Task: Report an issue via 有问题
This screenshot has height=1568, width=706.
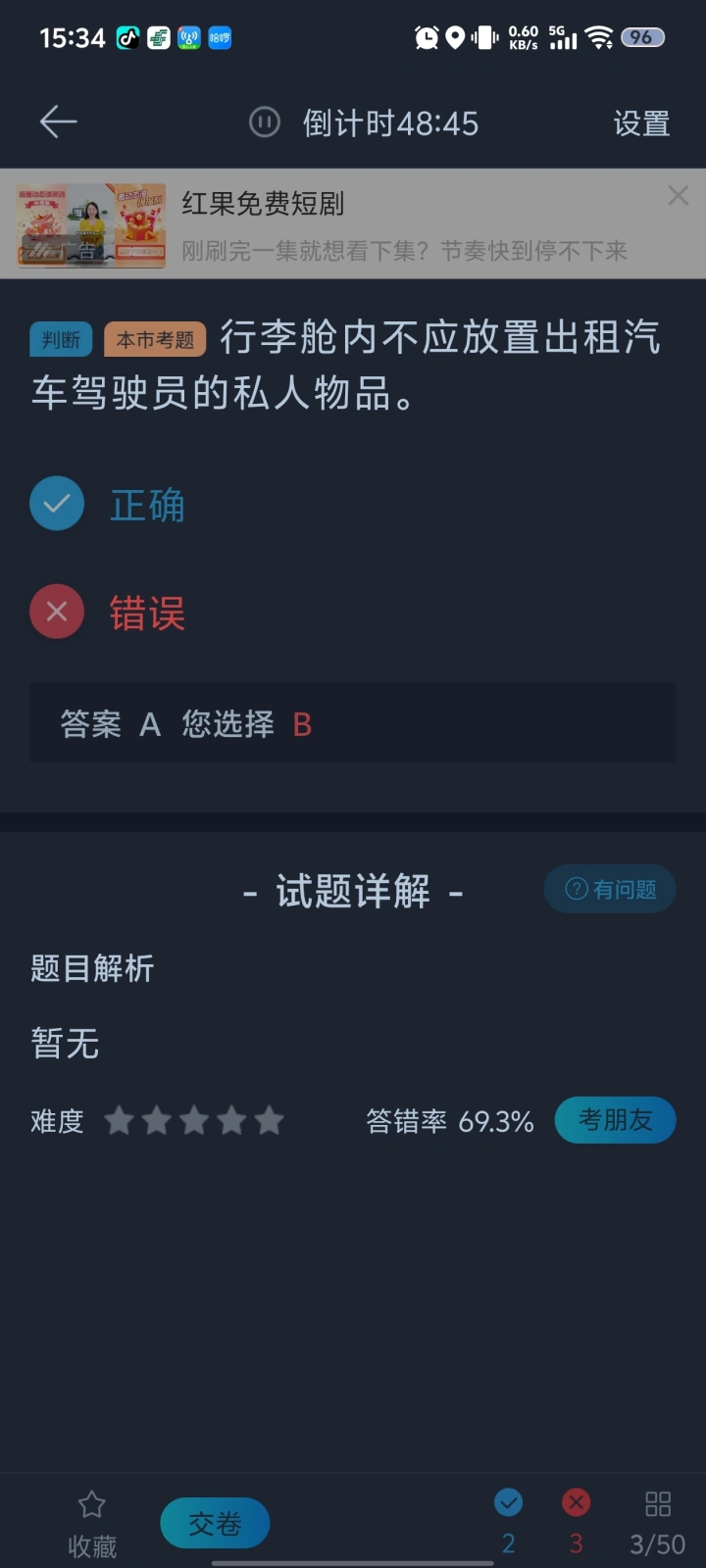Action: [610, 889]
